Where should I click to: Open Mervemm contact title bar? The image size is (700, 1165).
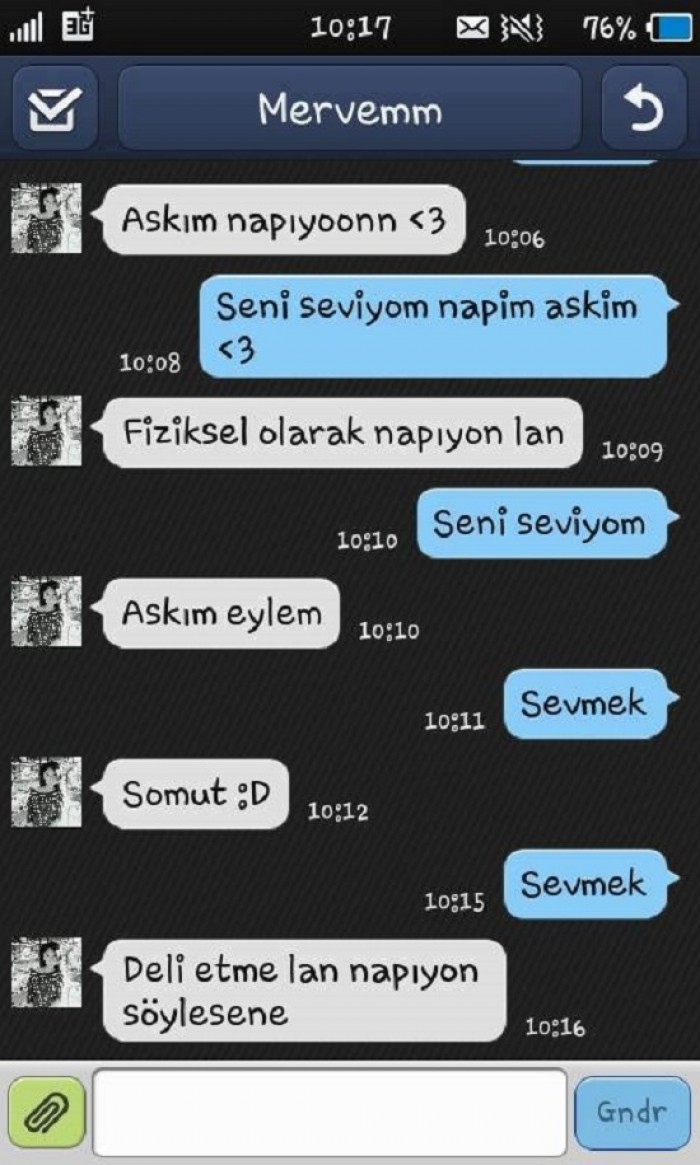(349, 109)
